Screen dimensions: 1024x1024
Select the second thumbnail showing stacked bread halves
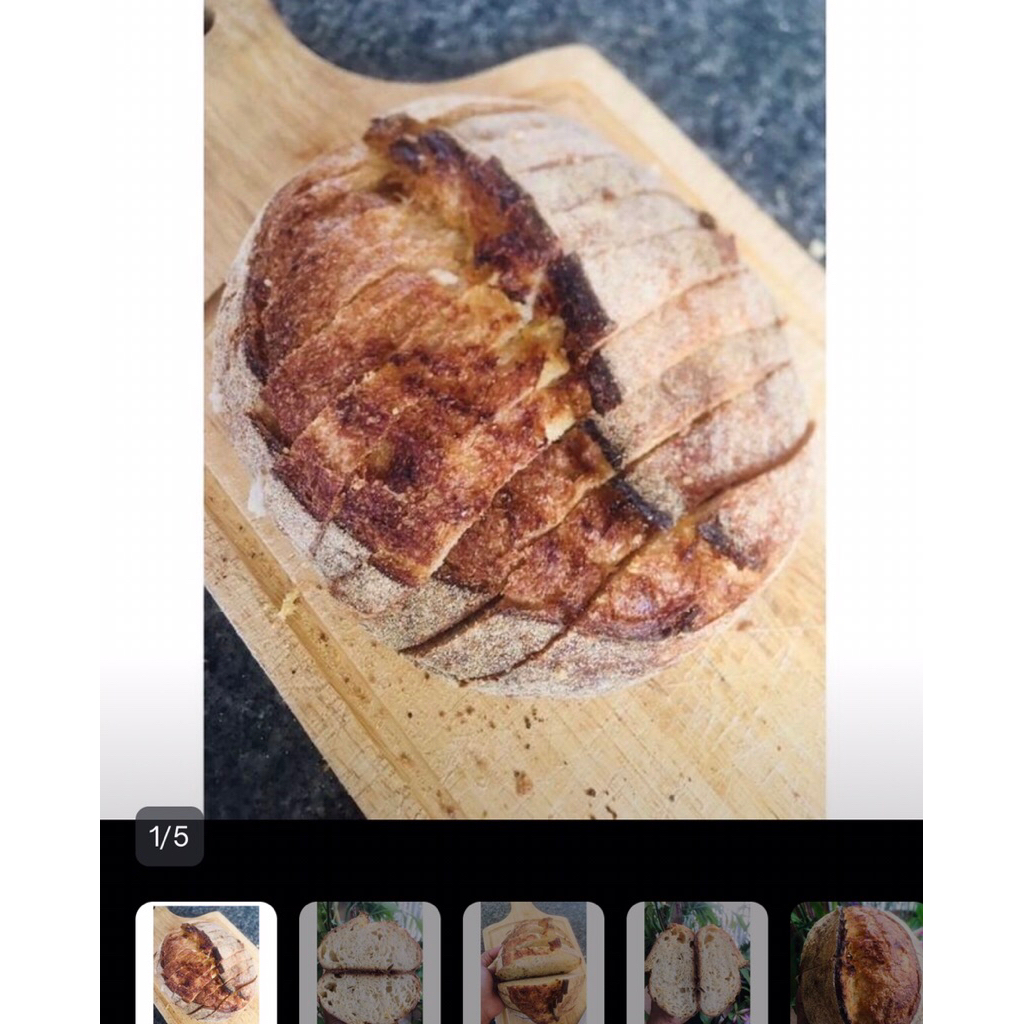[x=369, y=962]
